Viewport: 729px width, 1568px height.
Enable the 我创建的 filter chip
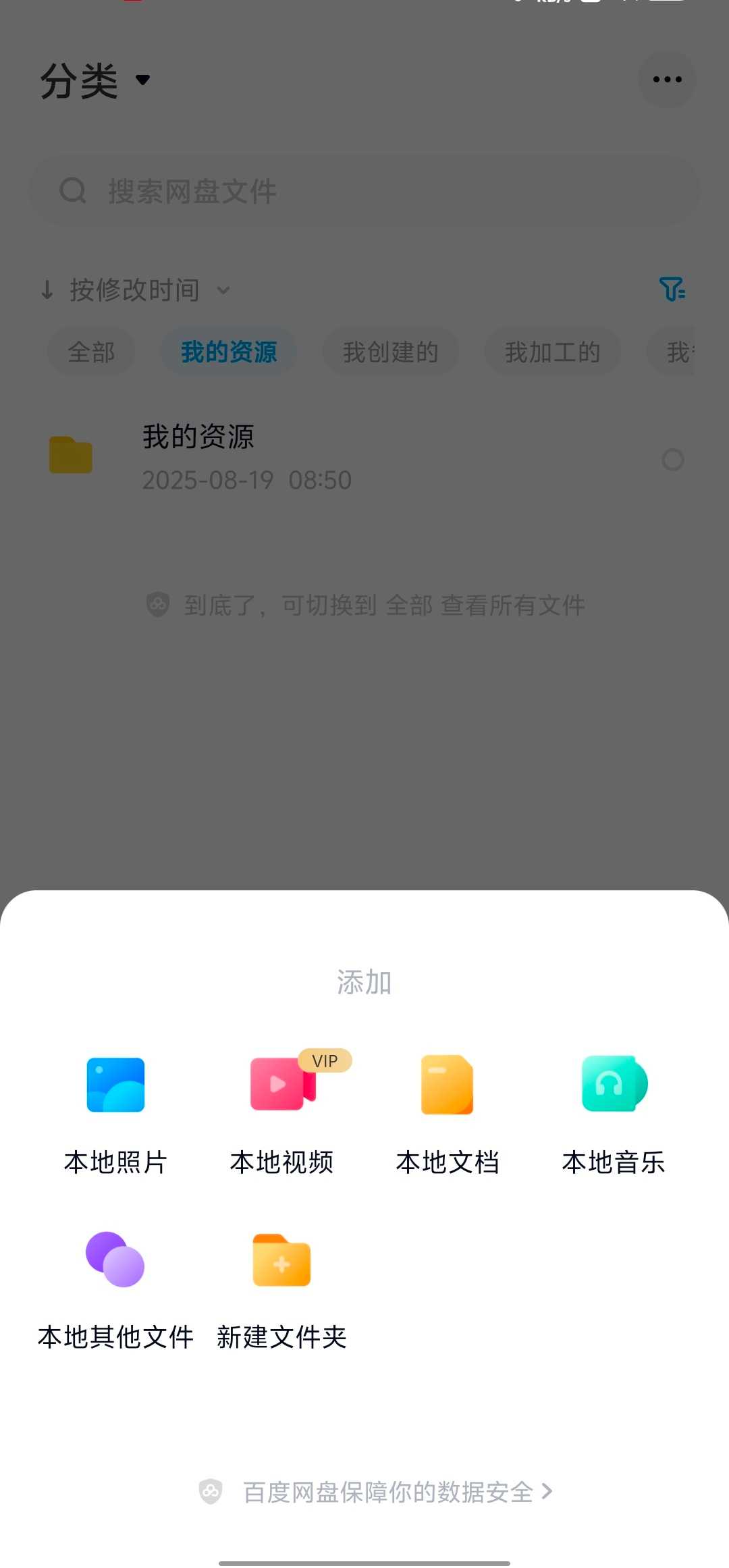[x=391, y=352]
